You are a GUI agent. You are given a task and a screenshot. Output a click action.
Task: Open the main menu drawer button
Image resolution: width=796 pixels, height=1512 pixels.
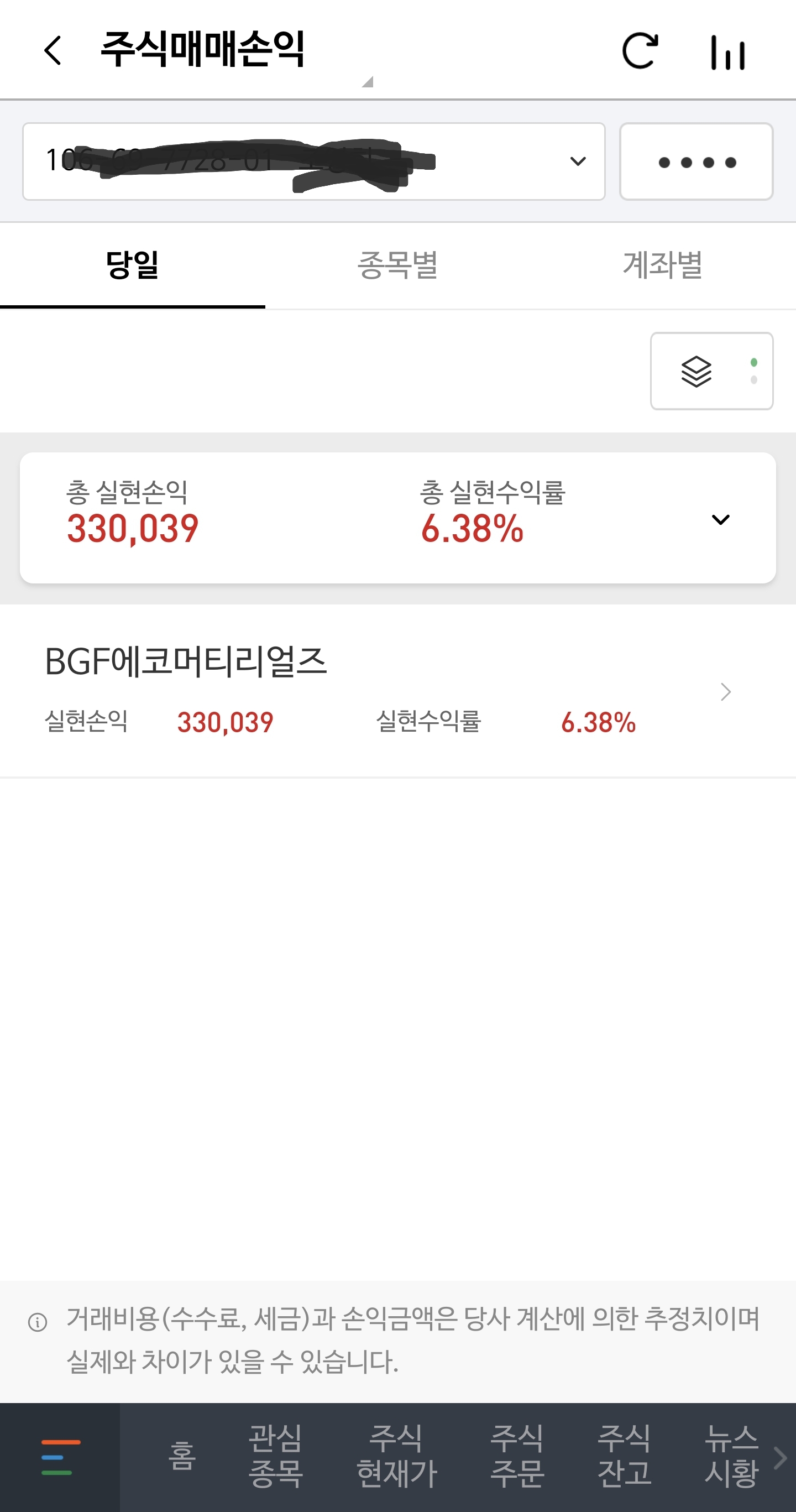60,1457
